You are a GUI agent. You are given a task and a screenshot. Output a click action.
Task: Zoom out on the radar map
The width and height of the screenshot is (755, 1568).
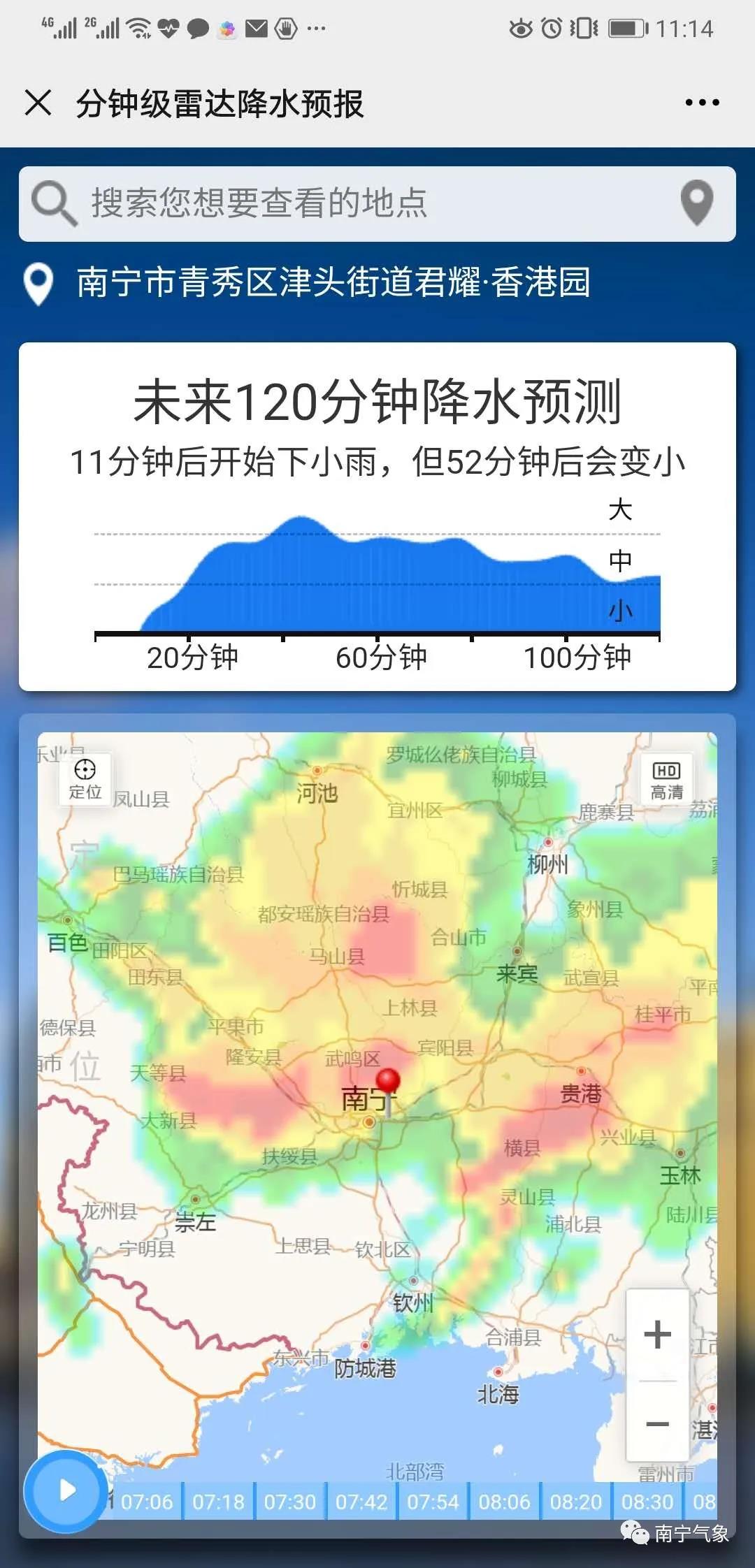coord(657,1424)
